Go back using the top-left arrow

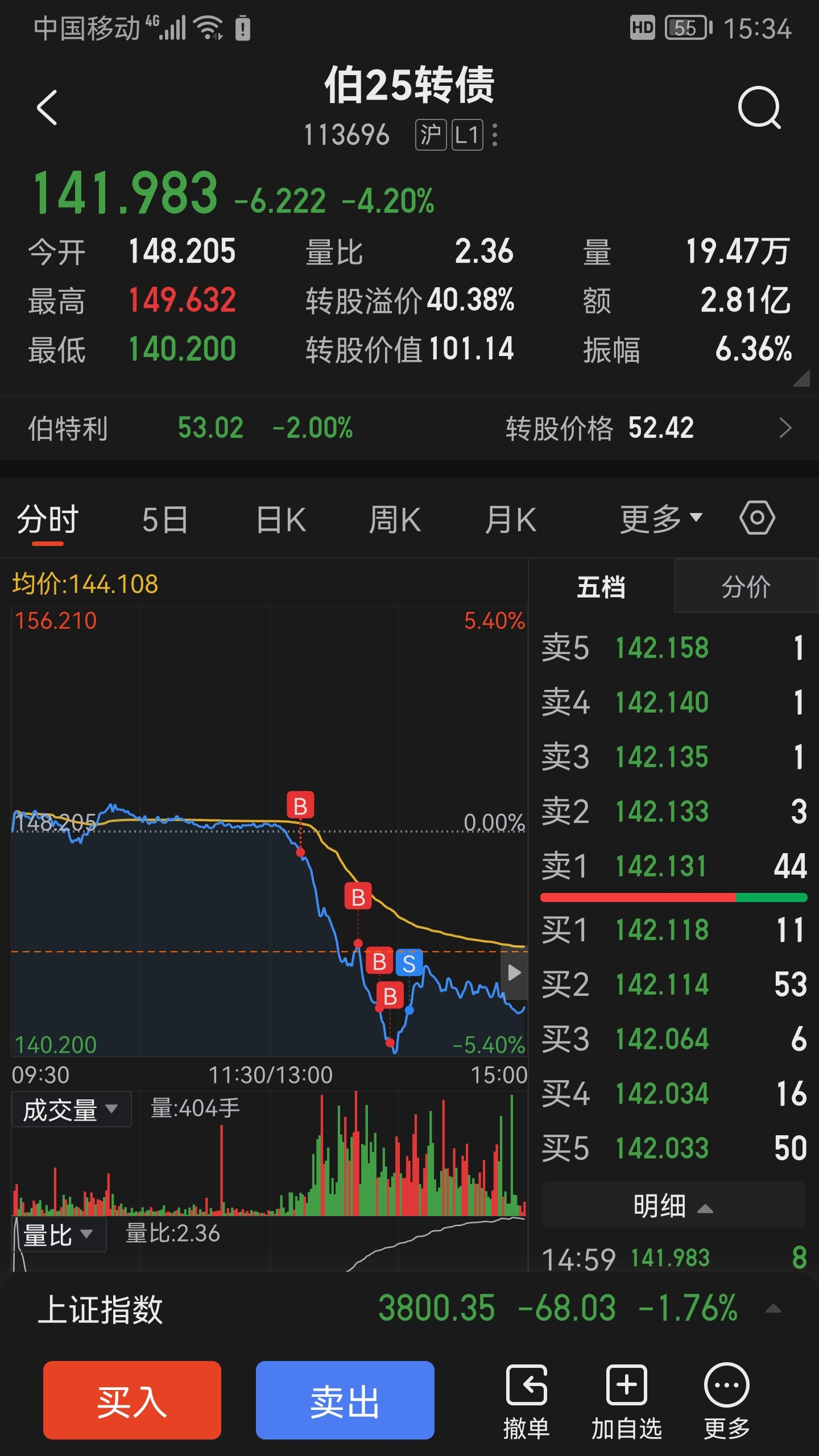click(x=47, y=107)
